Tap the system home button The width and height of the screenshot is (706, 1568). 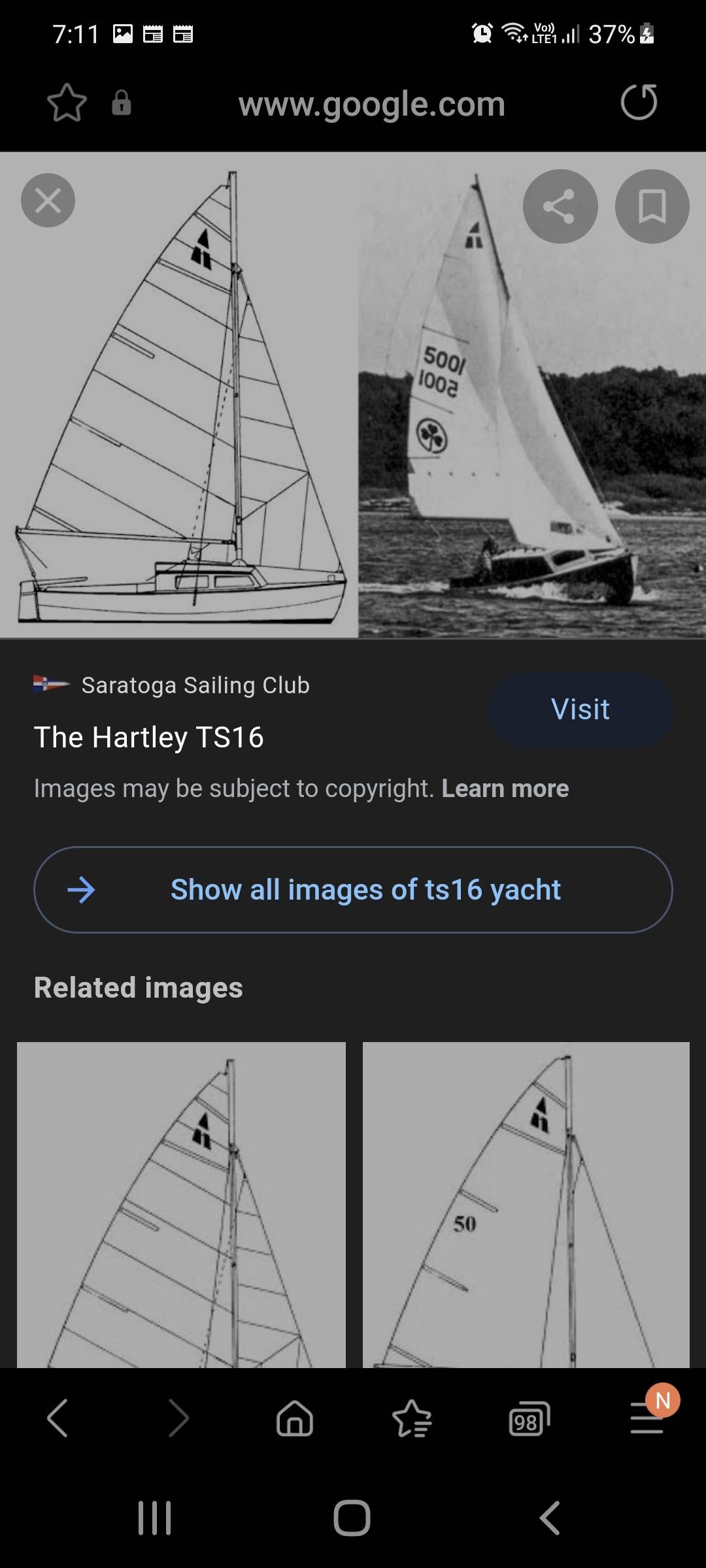[352, 1517]
